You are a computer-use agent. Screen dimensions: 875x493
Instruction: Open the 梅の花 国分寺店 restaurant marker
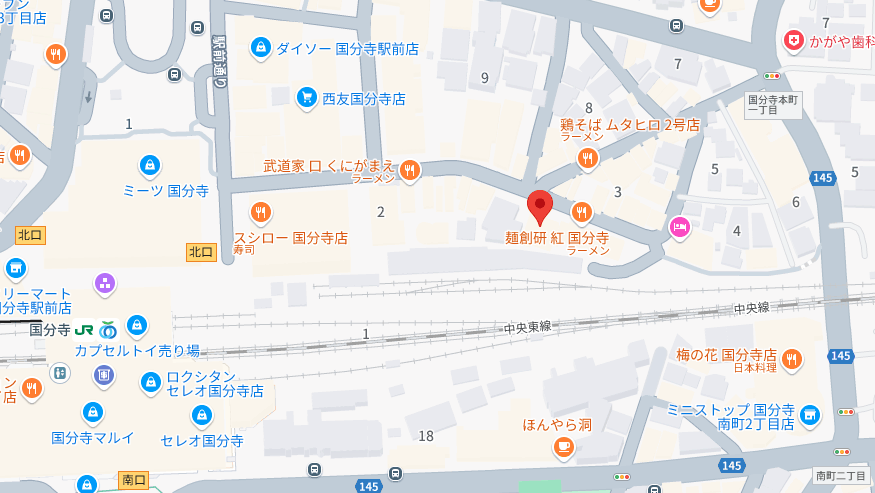[793, 358]
